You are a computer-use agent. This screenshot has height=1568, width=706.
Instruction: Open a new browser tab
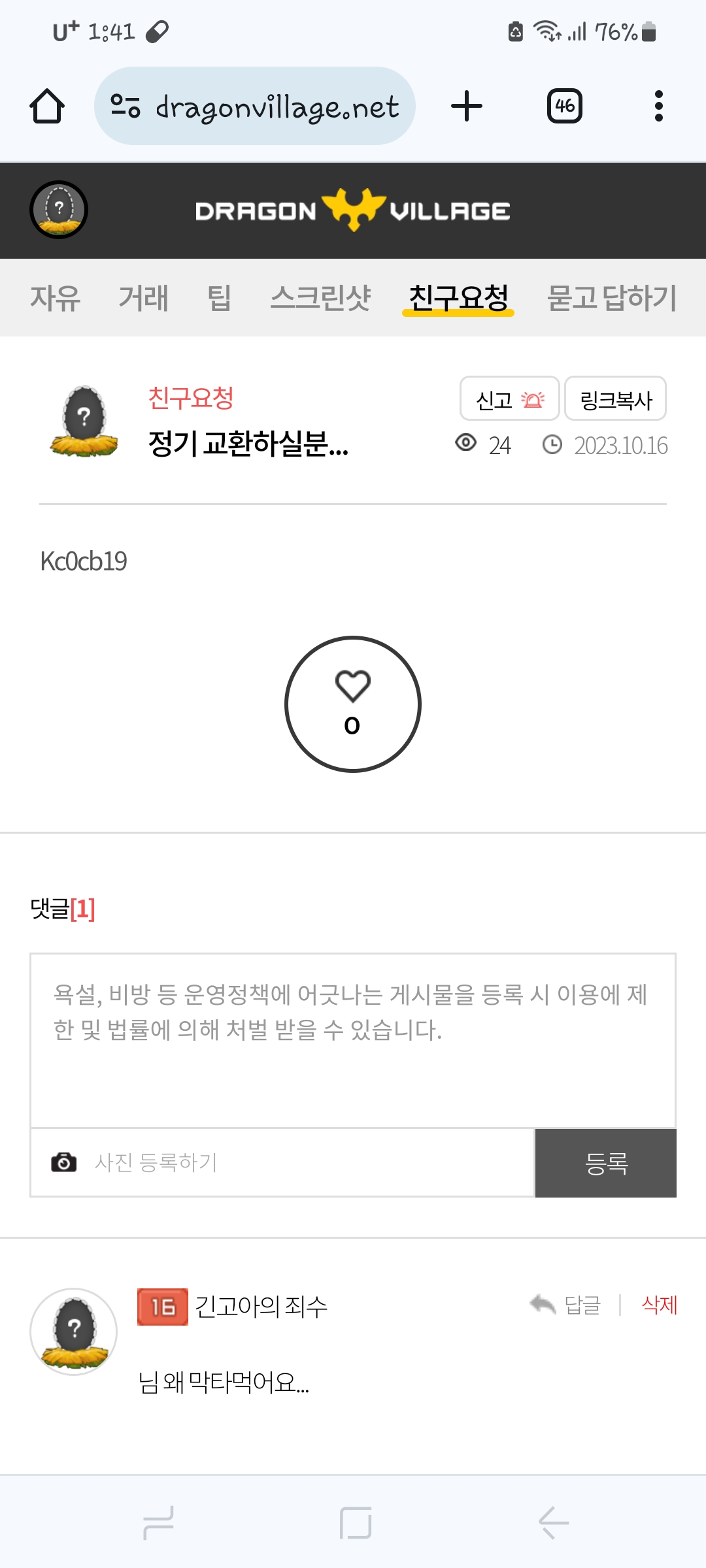(x=467, y=106)
